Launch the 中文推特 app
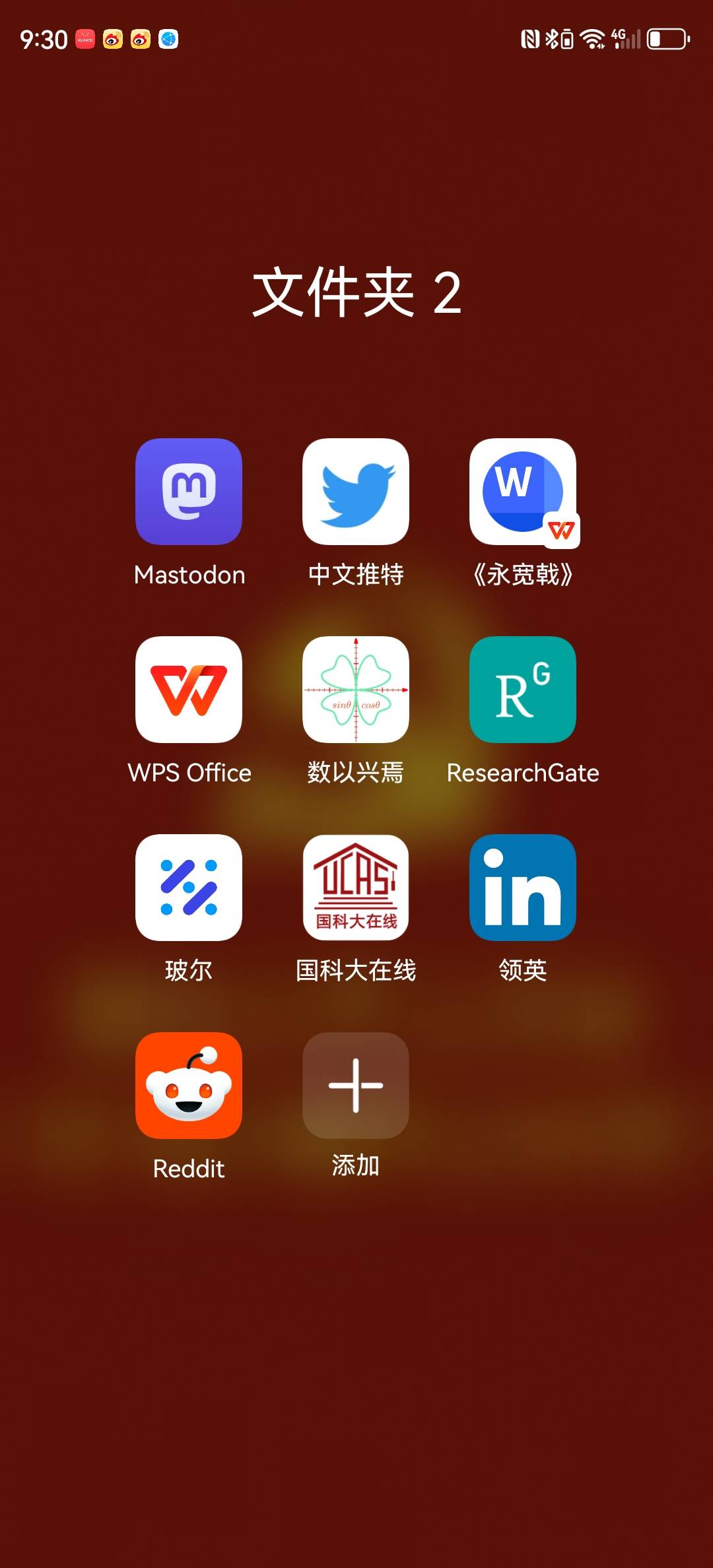This screenshot has height=1568, width=713. [x=356, y=492]
